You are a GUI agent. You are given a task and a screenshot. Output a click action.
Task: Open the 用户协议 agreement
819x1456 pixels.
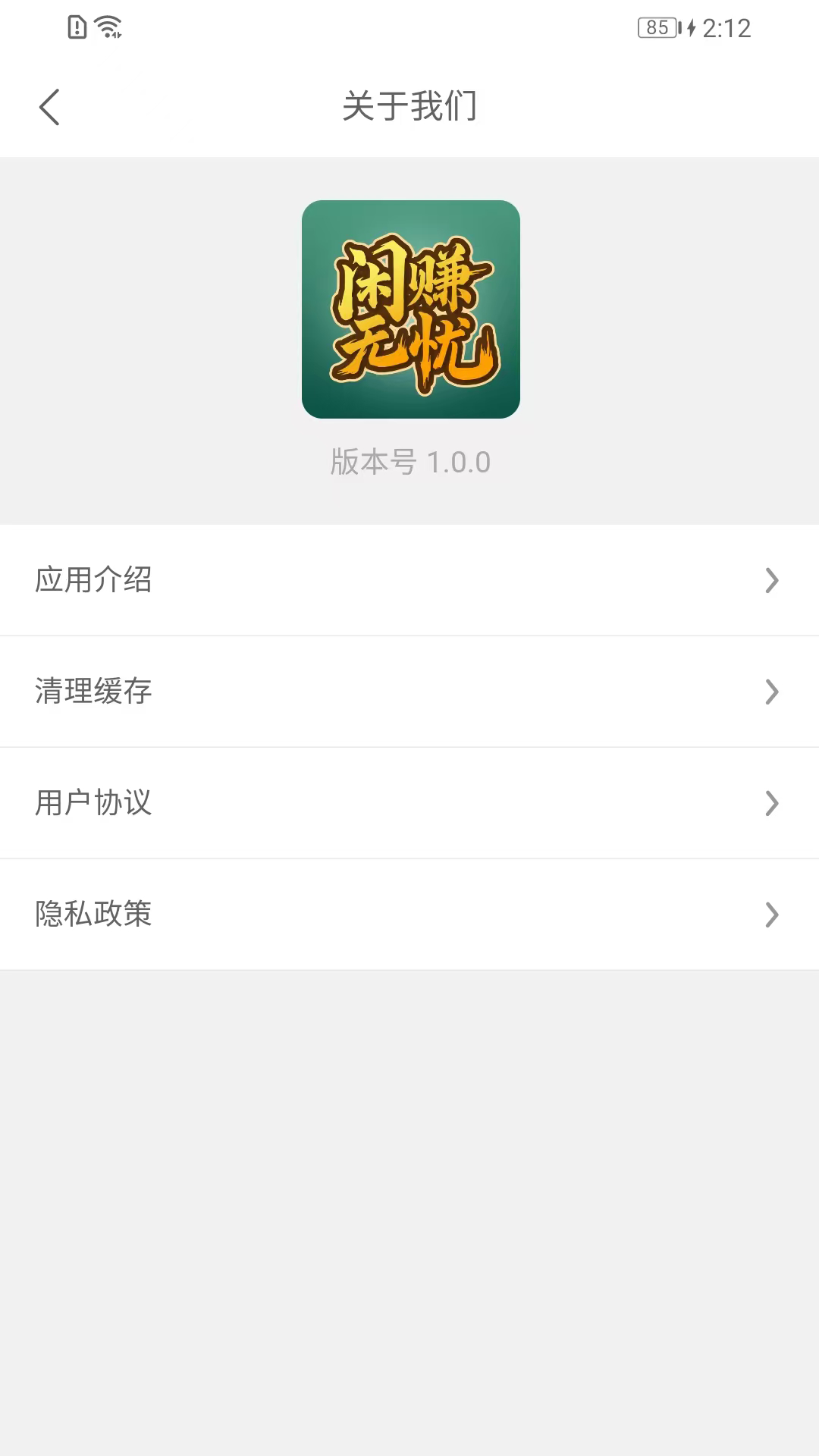pyautogui.click(x=93, y=803)
